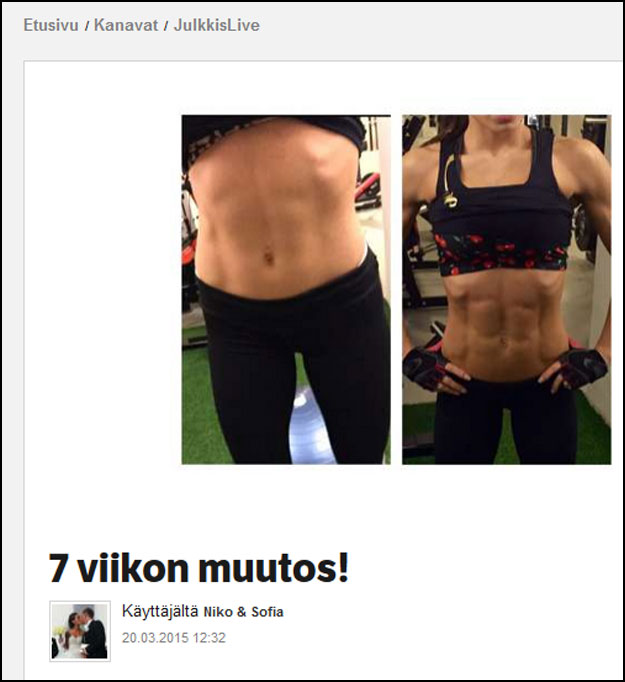
Task: Open the JulkkisLive channel breadcrumb
Action: [216, 25]
